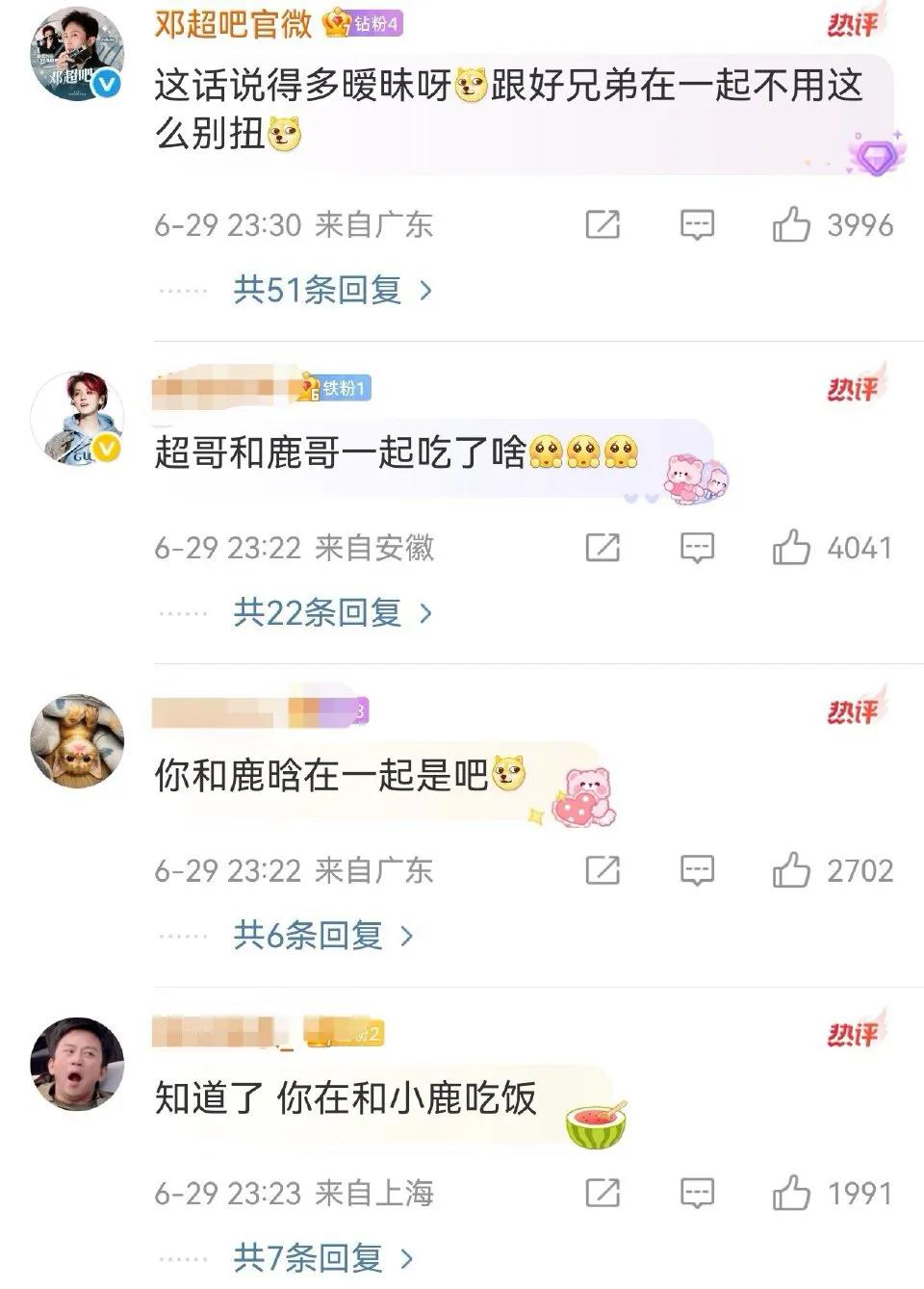Image resolution: width=924 pixels, height=1289 pixels.
Task: Like the comment by 邓超吧官微
Action: click(x=791, y=225)
